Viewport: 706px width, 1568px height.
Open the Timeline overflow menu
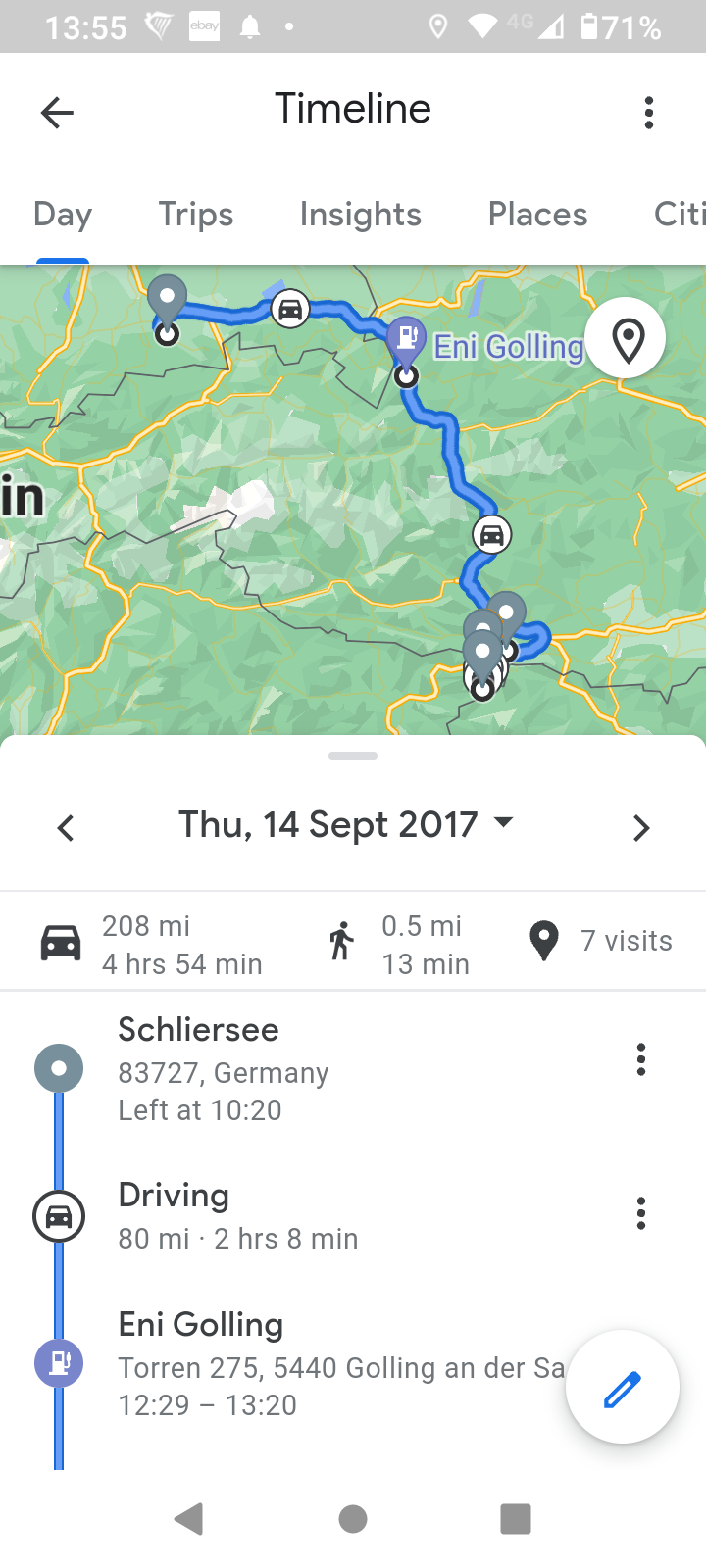(x=648, y=113)
